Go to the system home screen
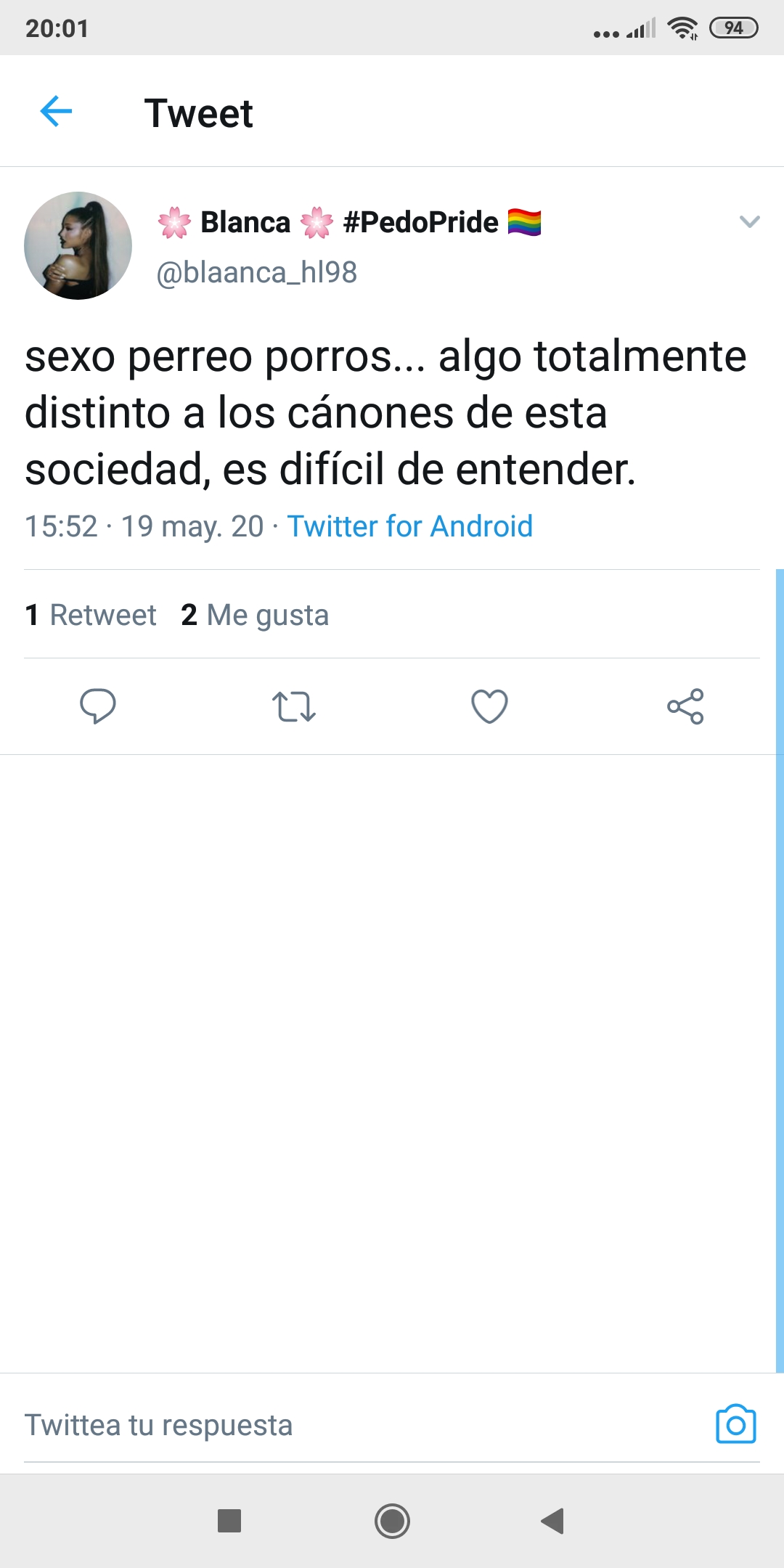 (x=392, y=1521)
